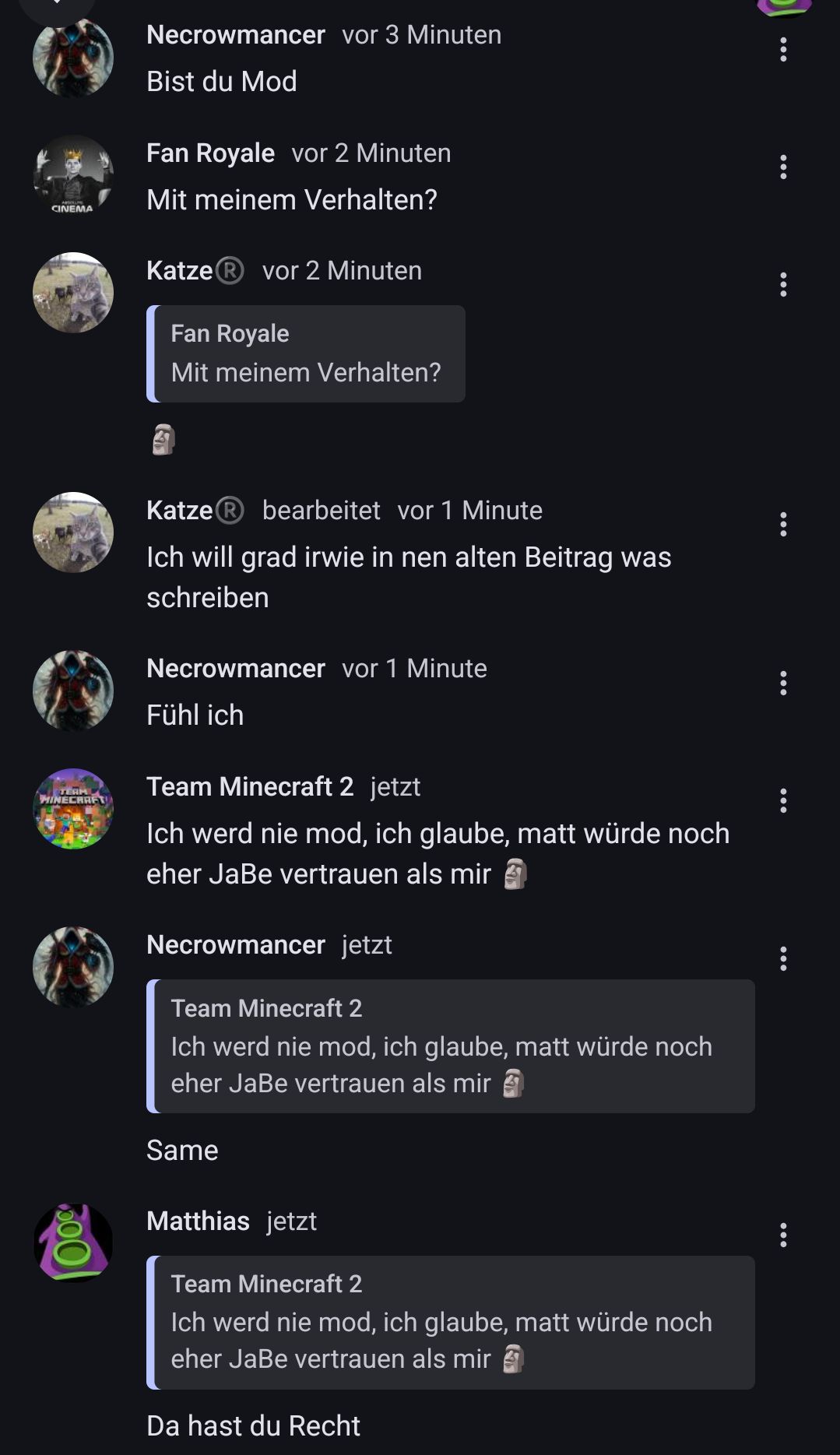Open overflow menu on Team Minecraft 2's comment
The width and height of the screenshot is (840, 1455).
(783, 801)
